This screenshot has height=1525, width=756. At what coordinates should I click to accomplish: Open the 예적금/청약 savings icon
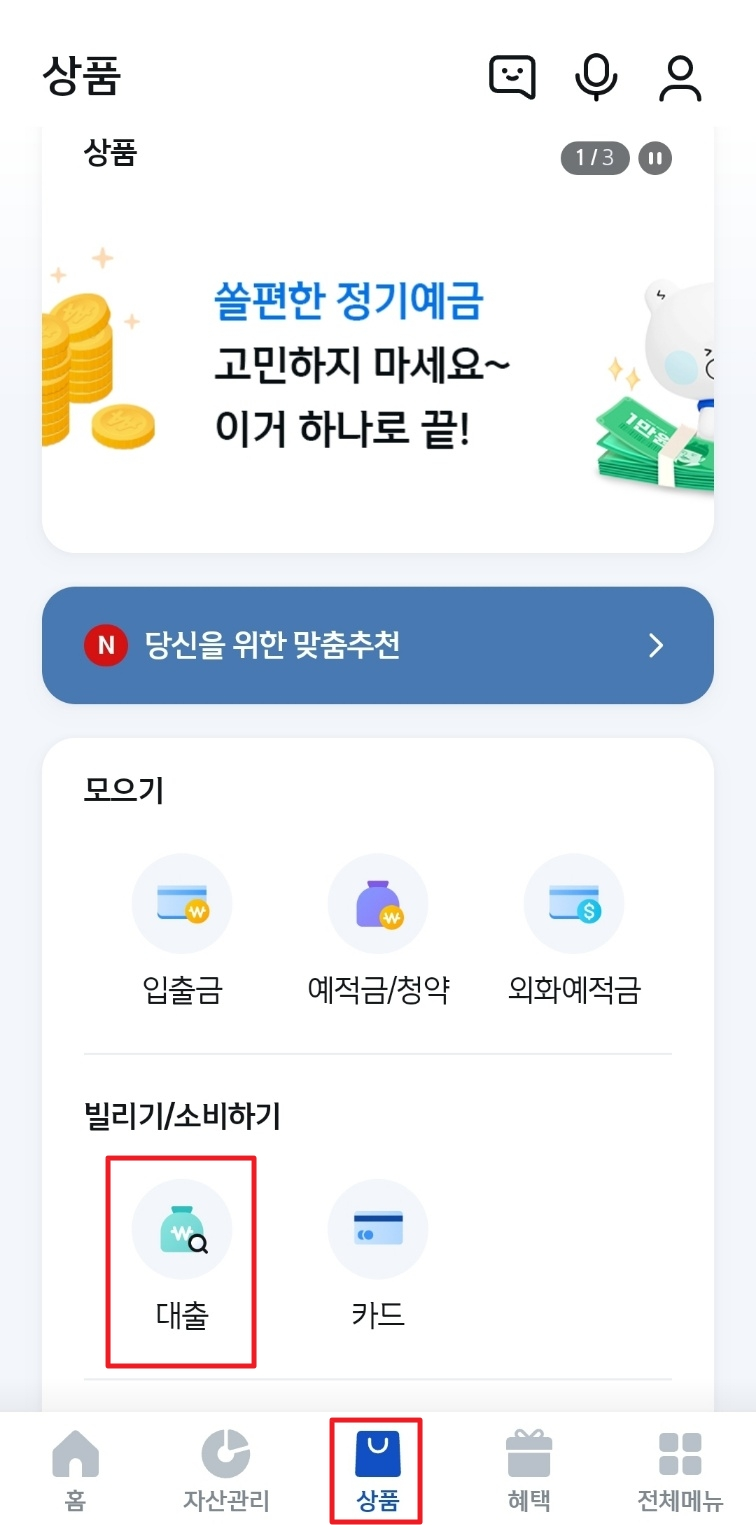378,902
